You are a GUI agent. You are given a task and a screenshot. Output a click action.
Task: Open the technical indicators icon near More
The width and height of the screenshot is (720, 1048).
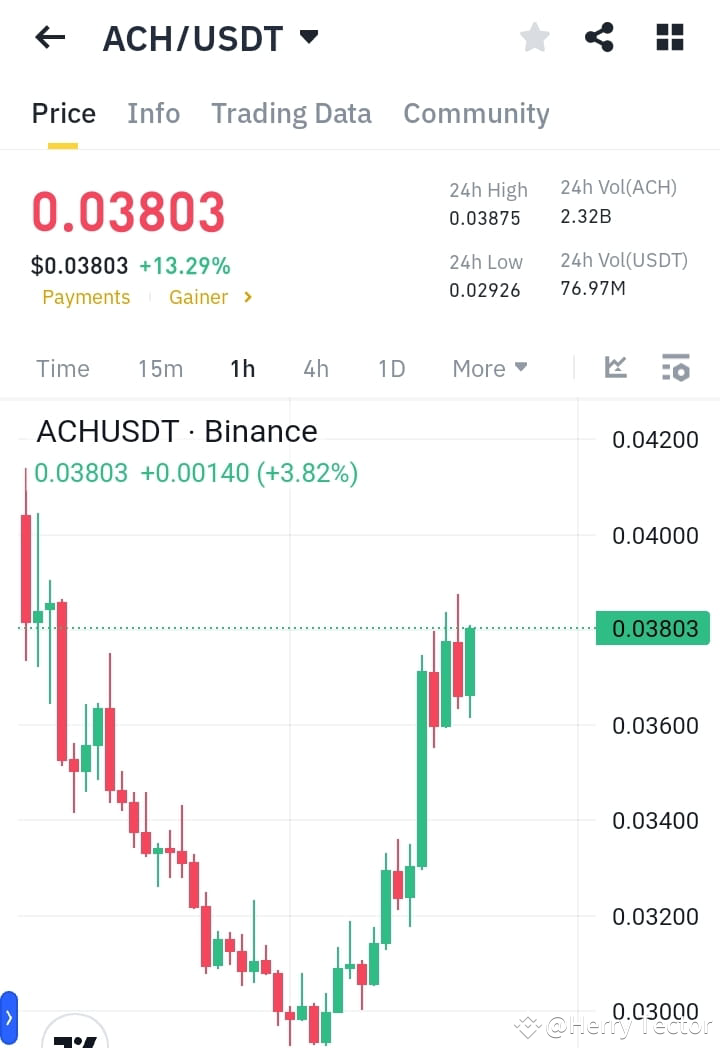click(615, 368)
